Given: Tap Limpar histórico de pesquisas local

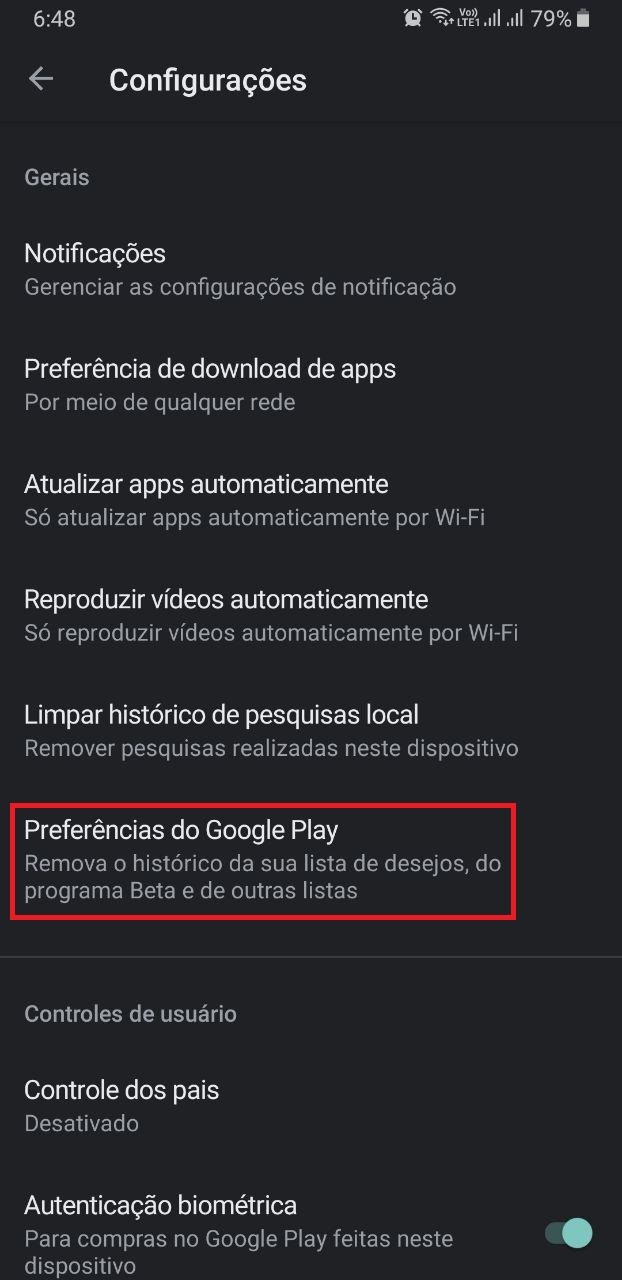Looking at the screenshot, I should [311, 731].
